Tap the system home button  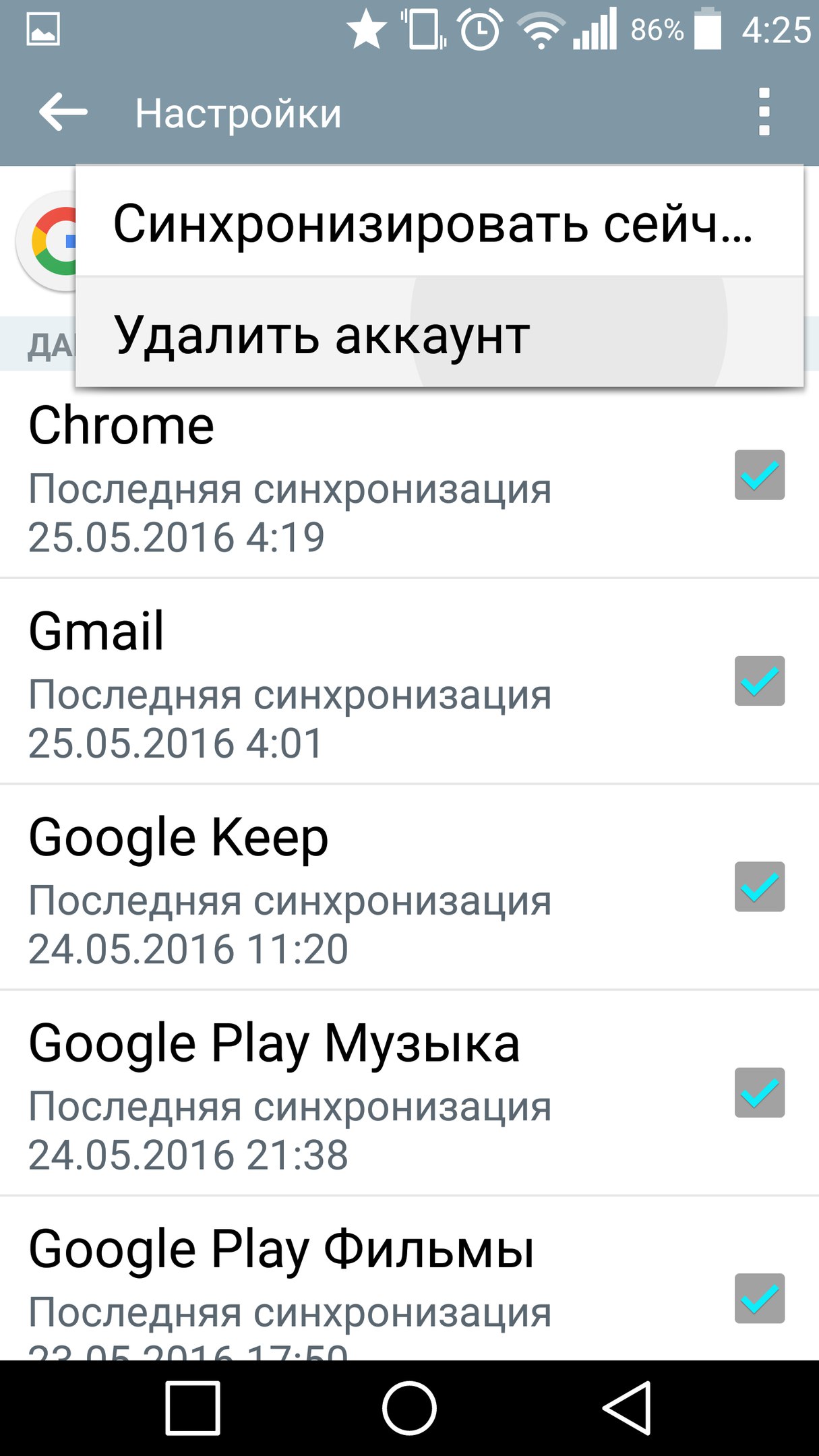click(x=409, y=1408)
